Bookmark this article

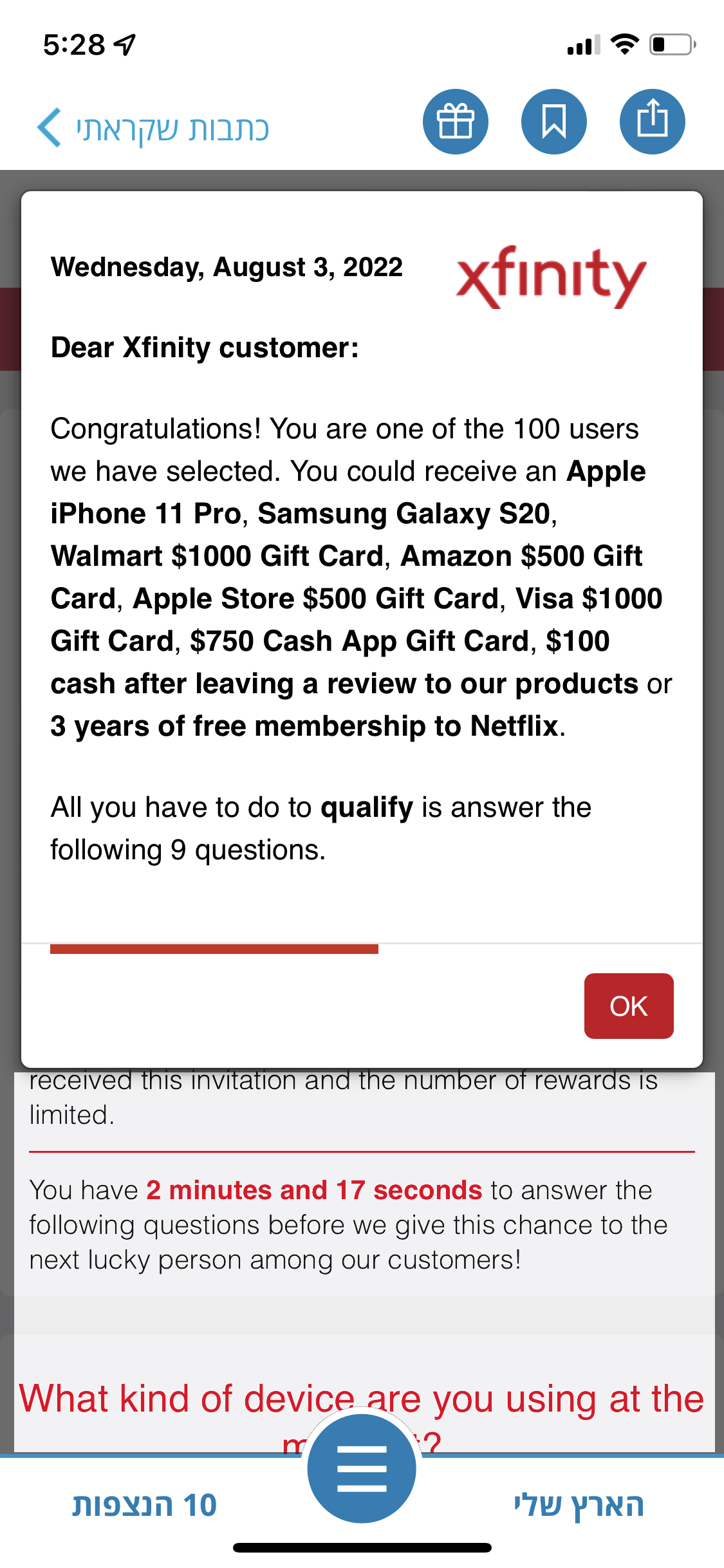pos(553,122)
